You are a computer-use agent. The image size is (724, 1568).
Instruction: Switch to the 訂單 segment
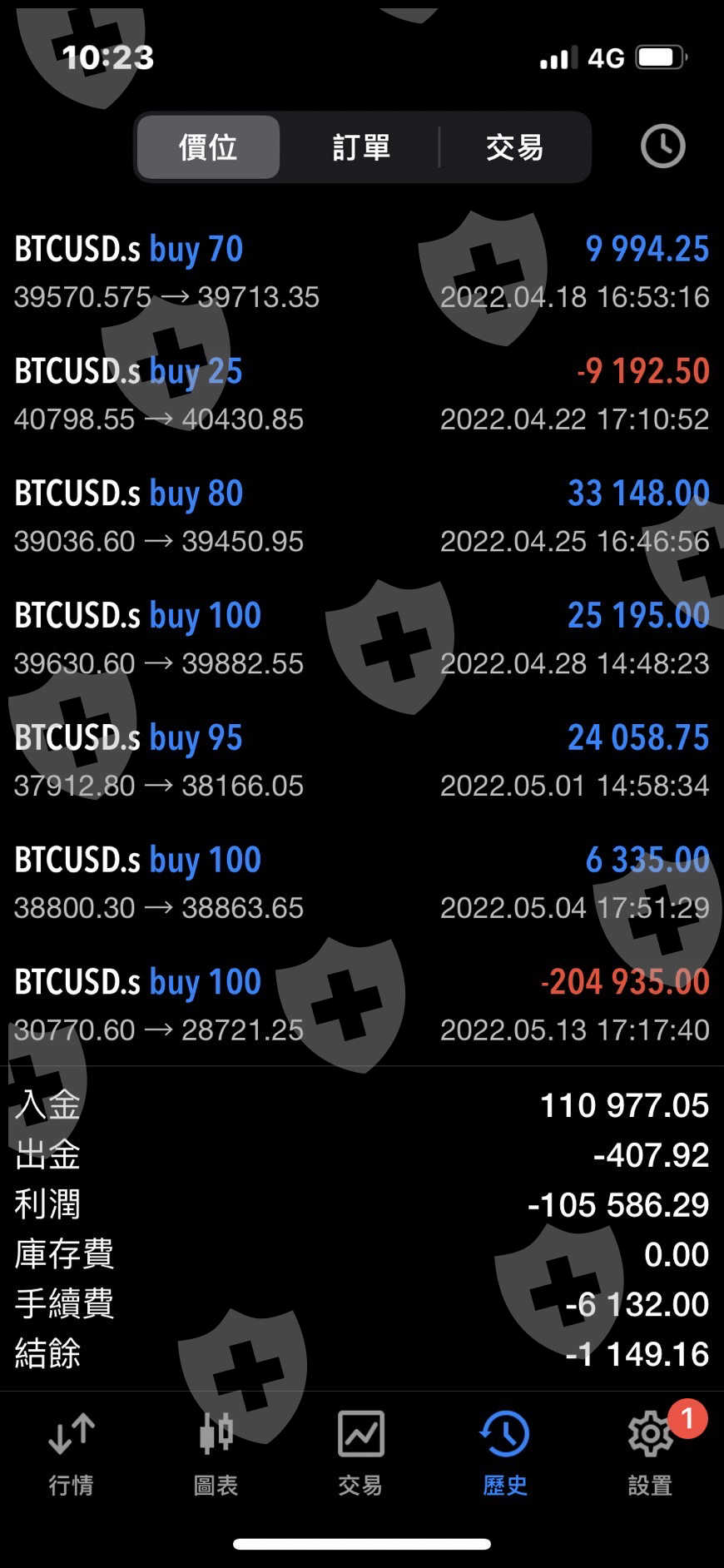pos(361,147)
